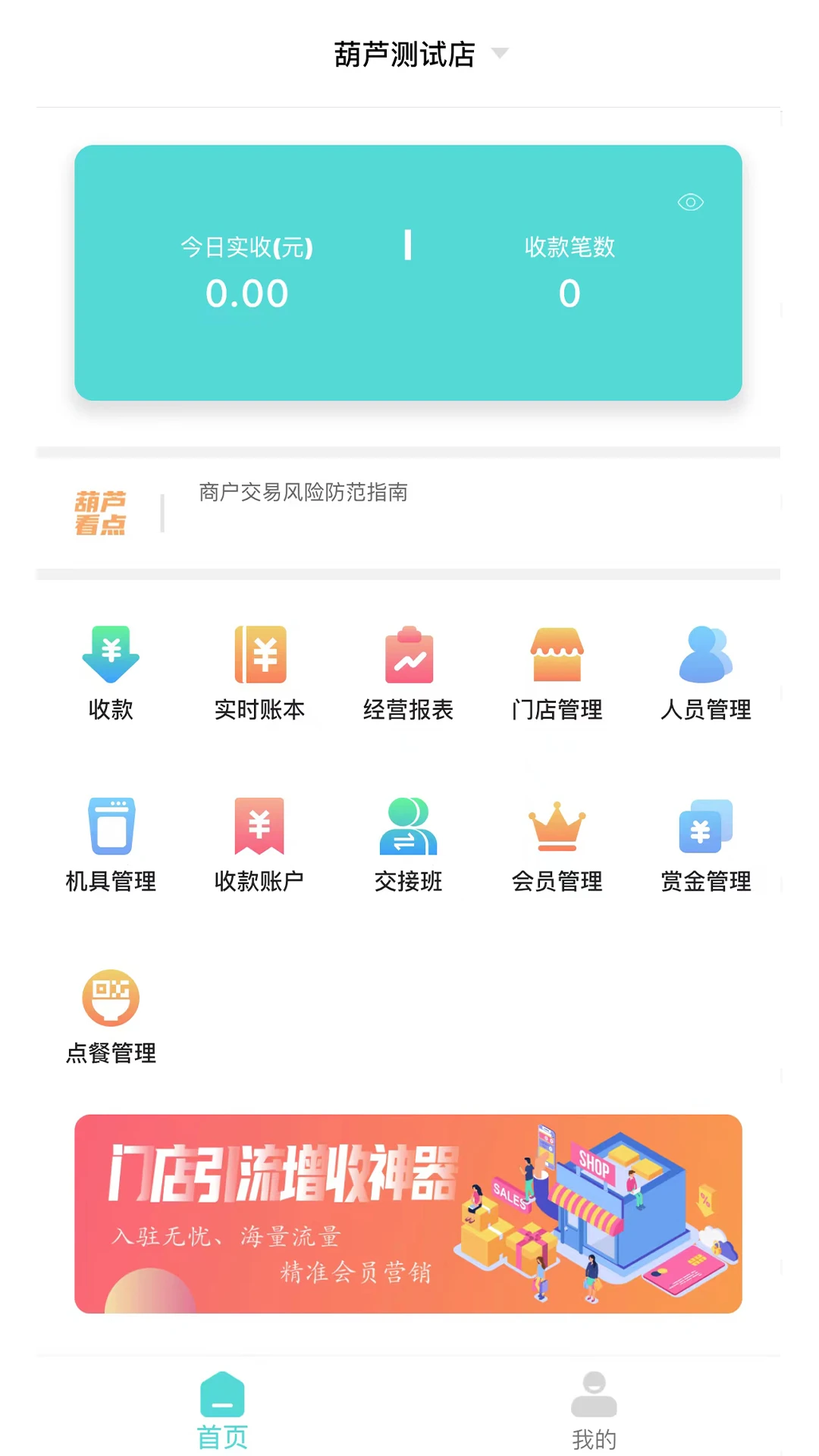Open the 人员管理 staff management icon

(x=706, y=671)
